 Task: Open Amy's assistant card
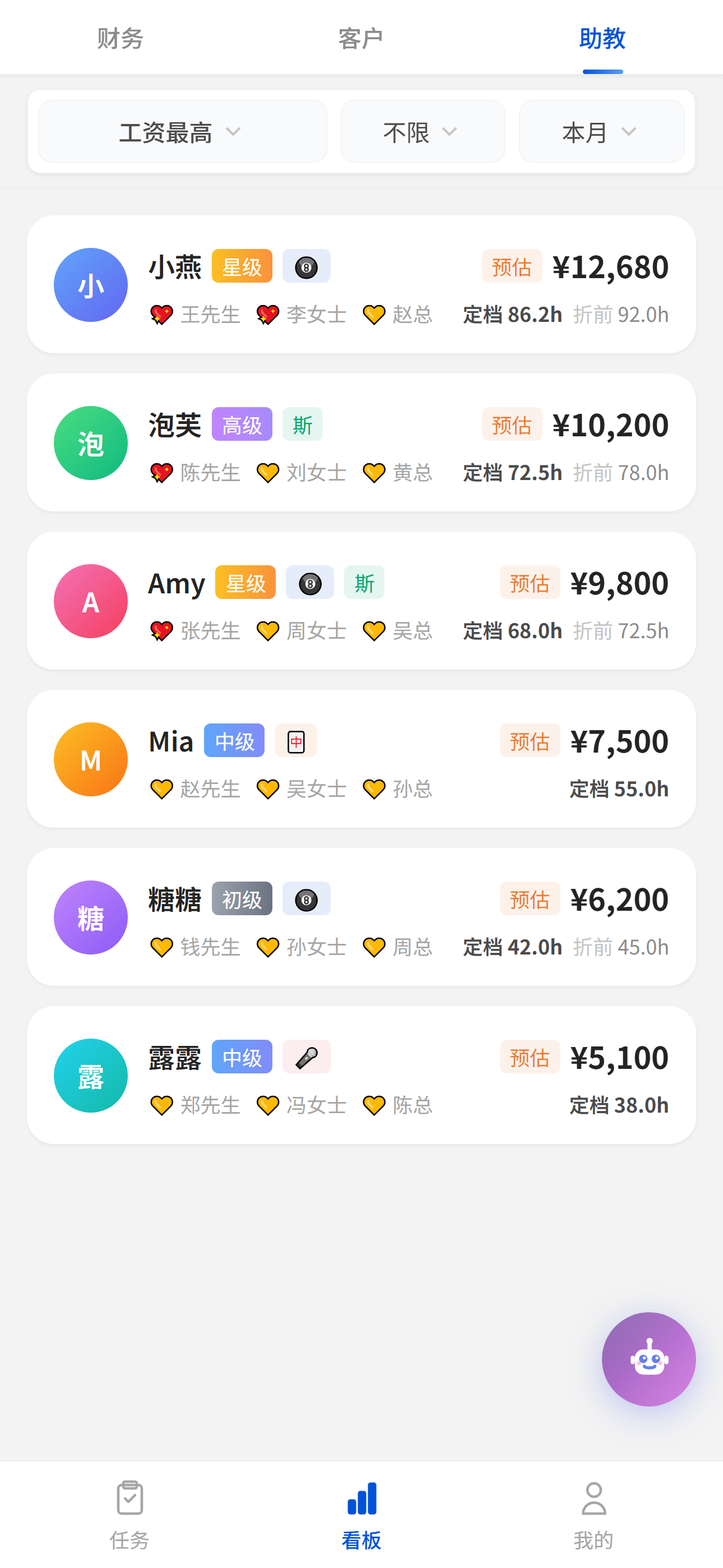tap(361, 601)
